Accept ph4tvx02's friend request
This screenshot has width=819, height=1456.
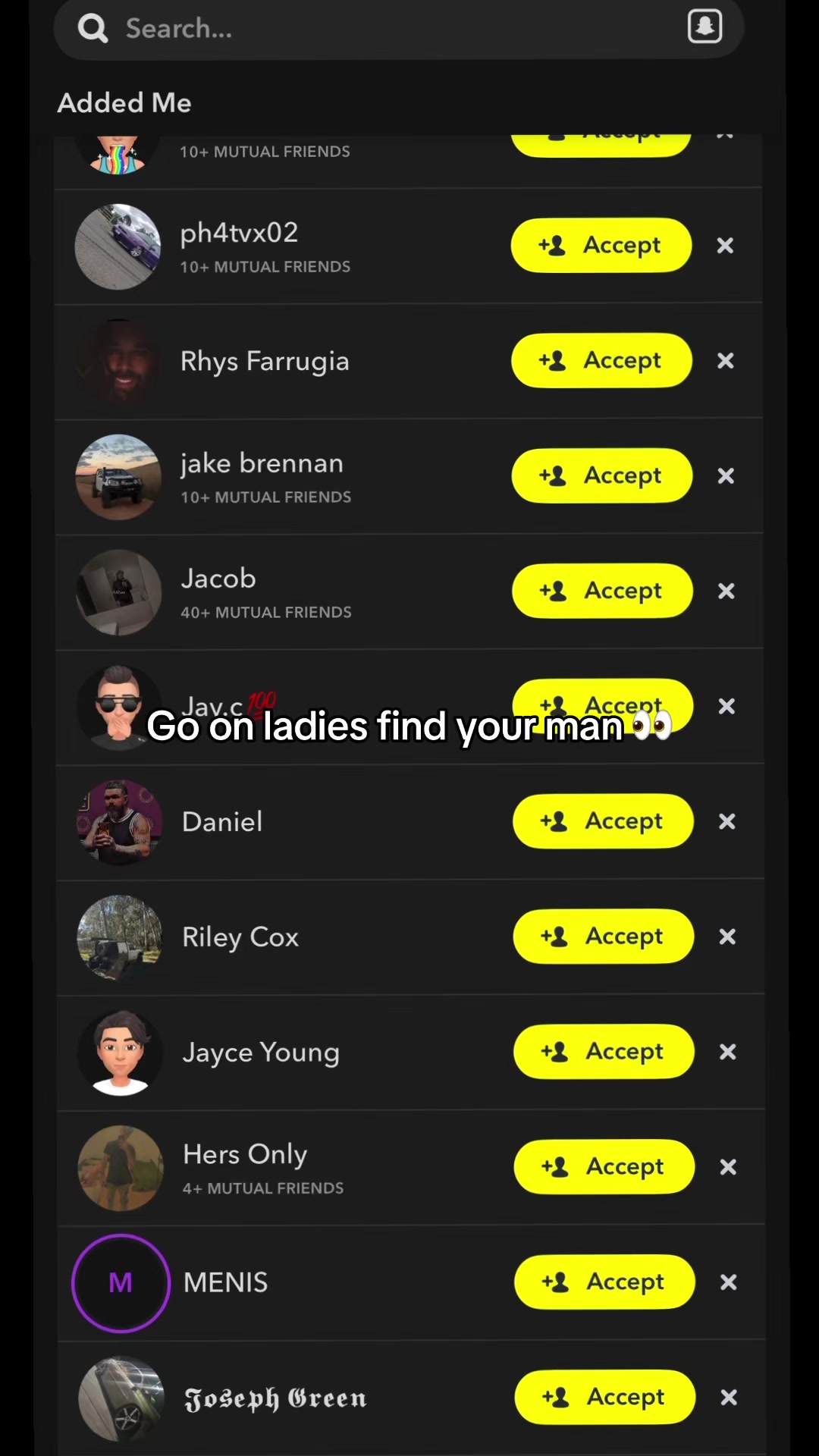click(601, 245)
